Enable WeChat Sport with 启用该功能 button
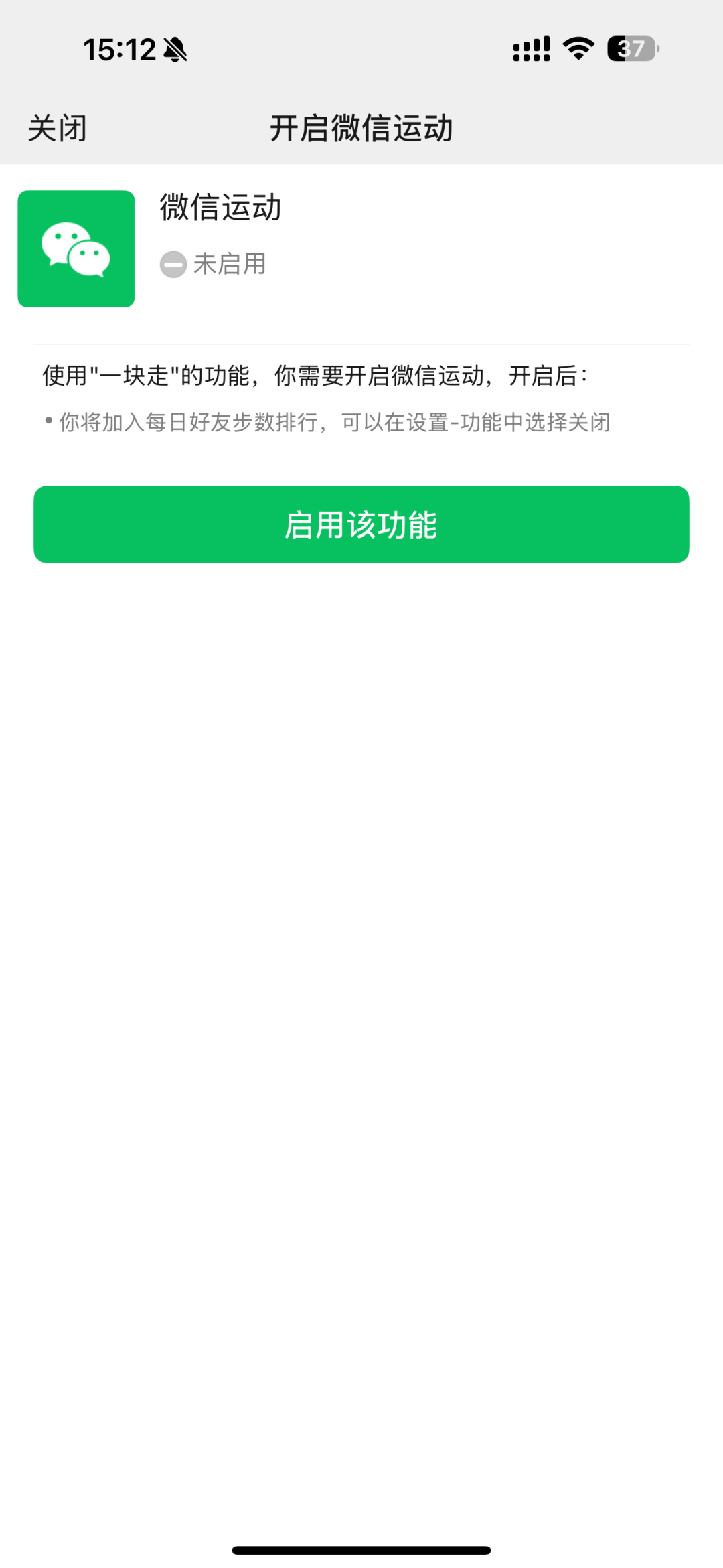723x1568 pixels. (361, 524)
